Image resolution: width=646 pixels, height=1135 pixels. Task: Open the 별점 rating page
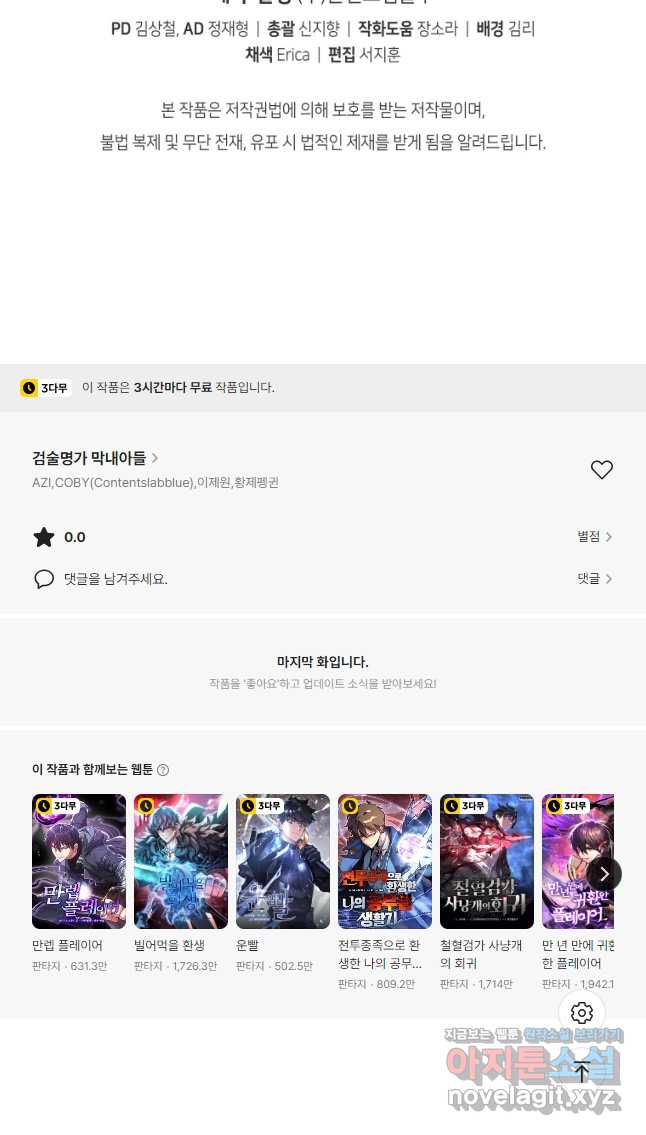point(595,536)
